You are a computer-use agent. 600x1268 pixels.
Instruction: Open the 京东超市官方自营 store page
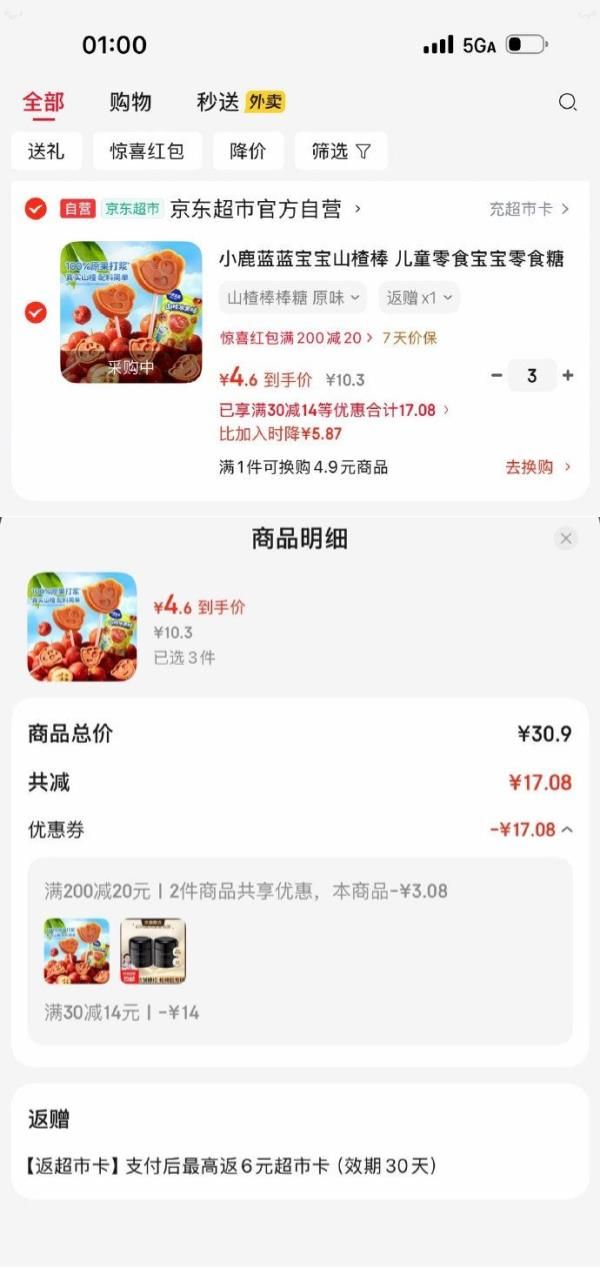(x=262, y=209)
